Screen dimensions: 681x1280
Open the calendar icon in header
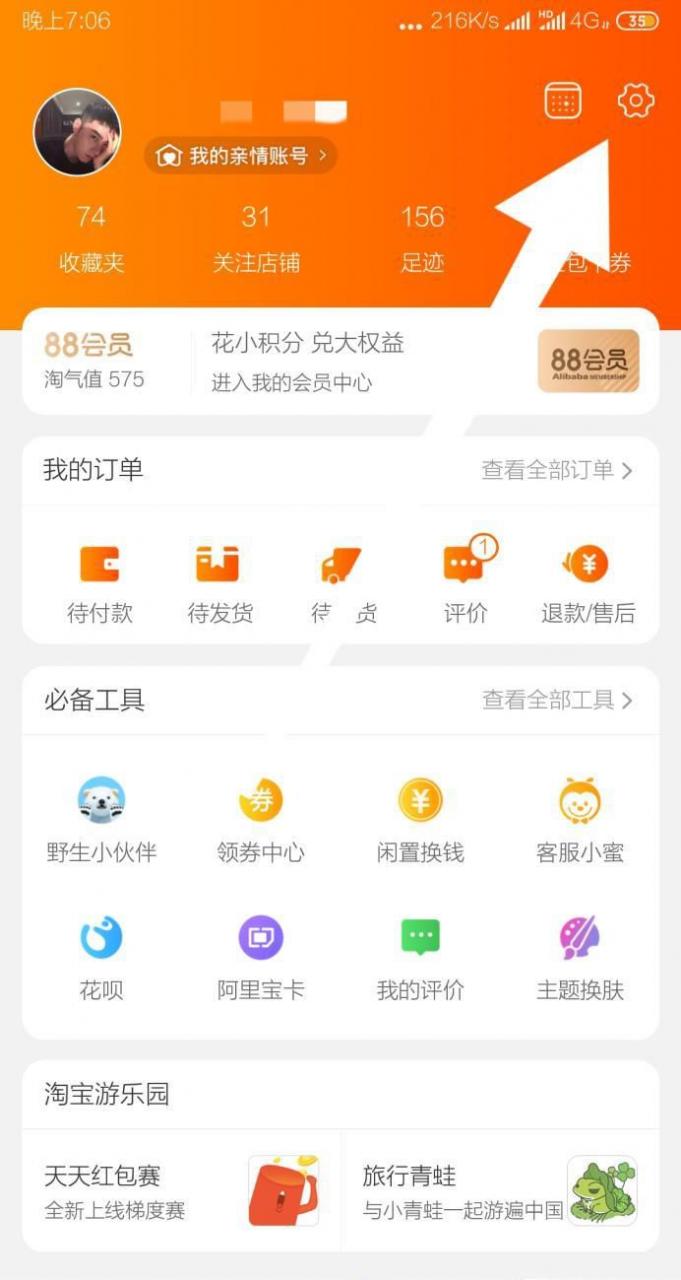point(563,101)
